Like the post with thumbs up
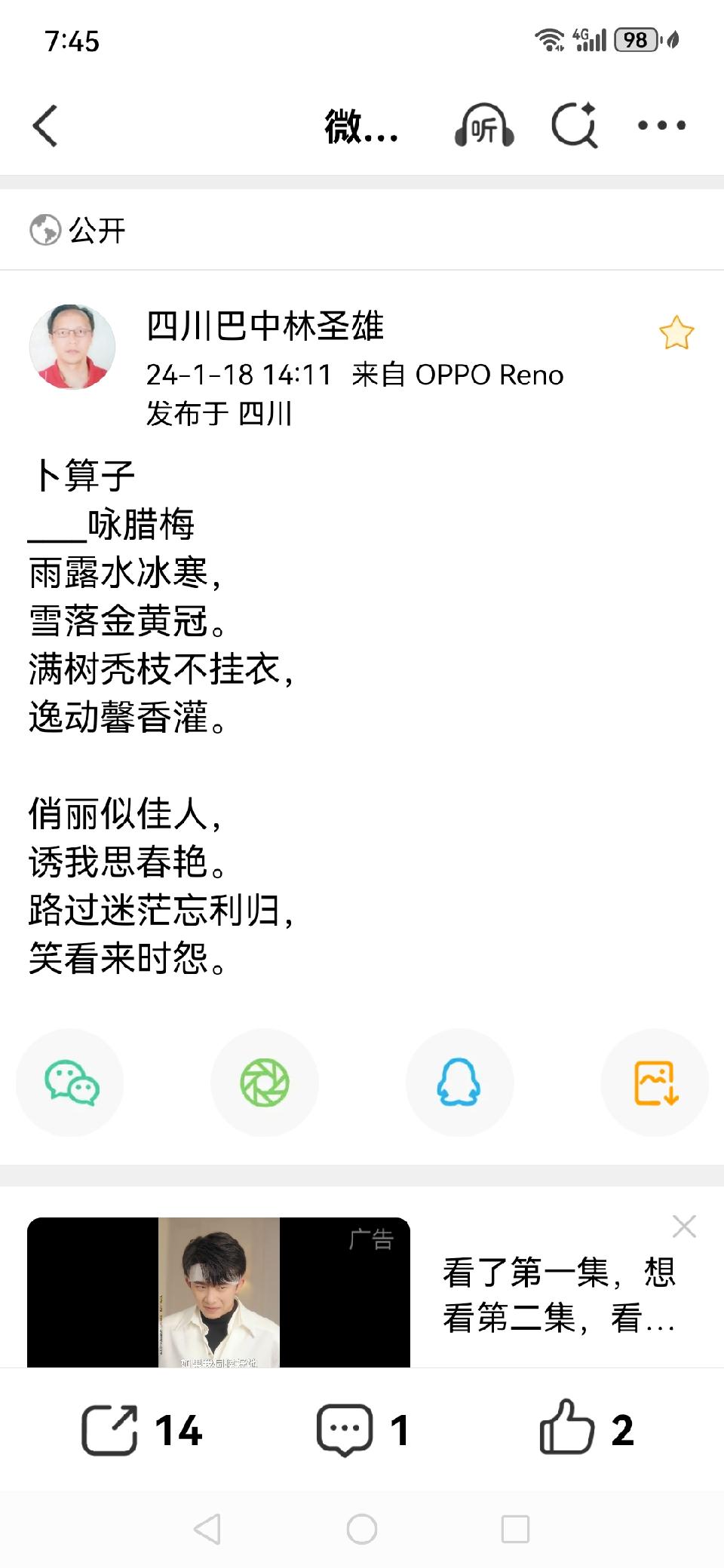This screenshot has width=724, height=1568. pos(585,1430)
